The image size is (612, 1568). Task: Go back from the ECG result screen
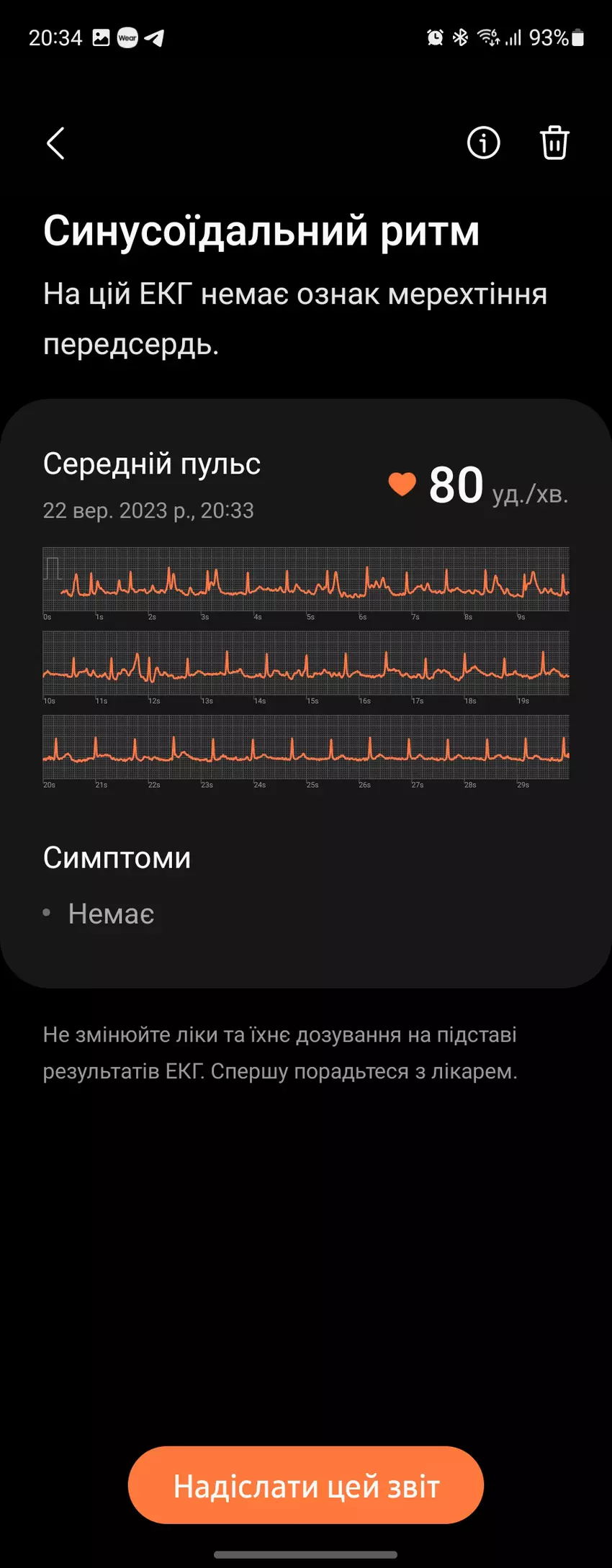pos(55,143)
